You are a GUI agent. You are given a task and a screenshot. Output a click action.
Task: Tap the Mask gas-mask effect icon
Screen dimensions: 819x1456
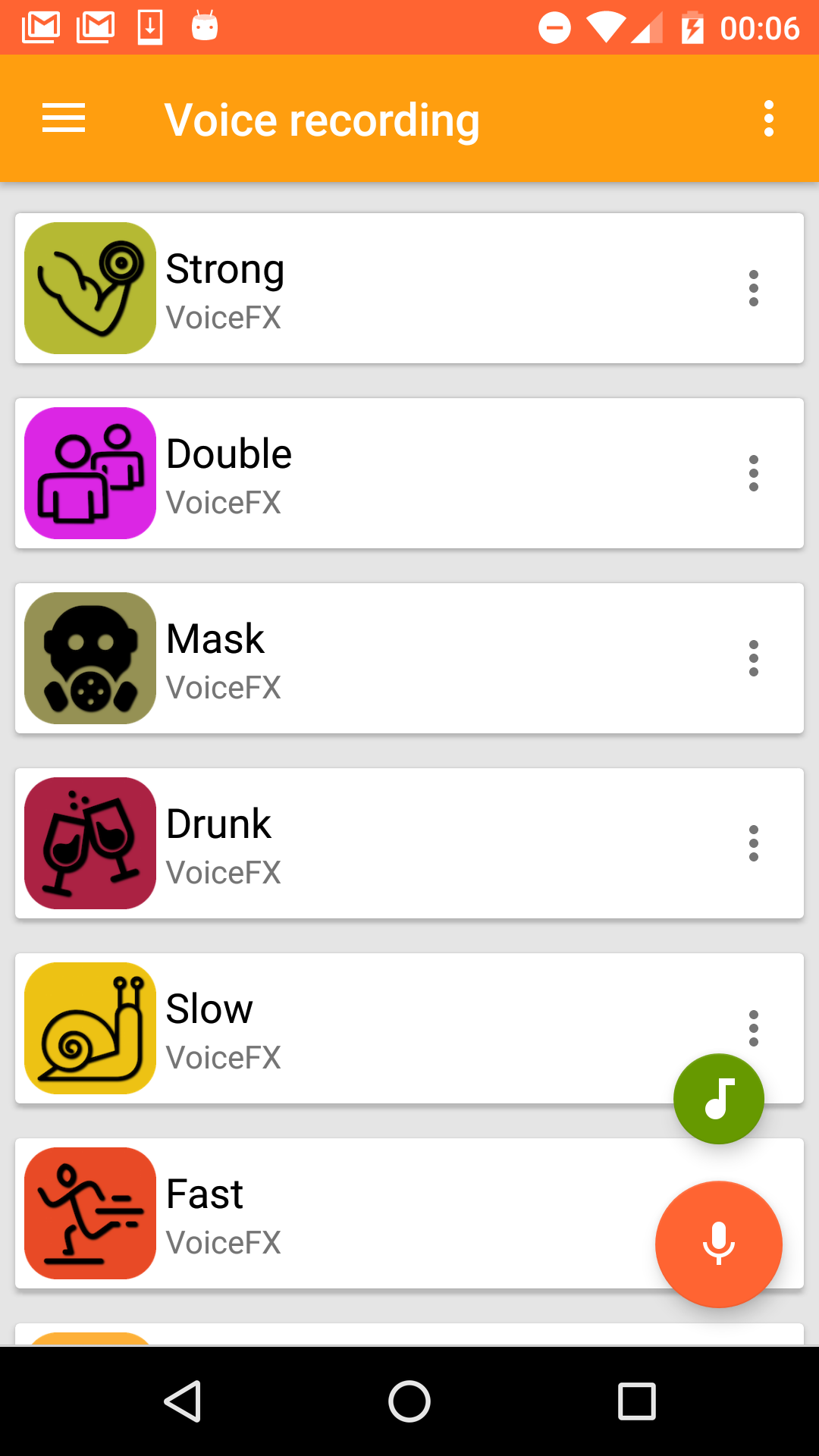(x=89, y=657)
